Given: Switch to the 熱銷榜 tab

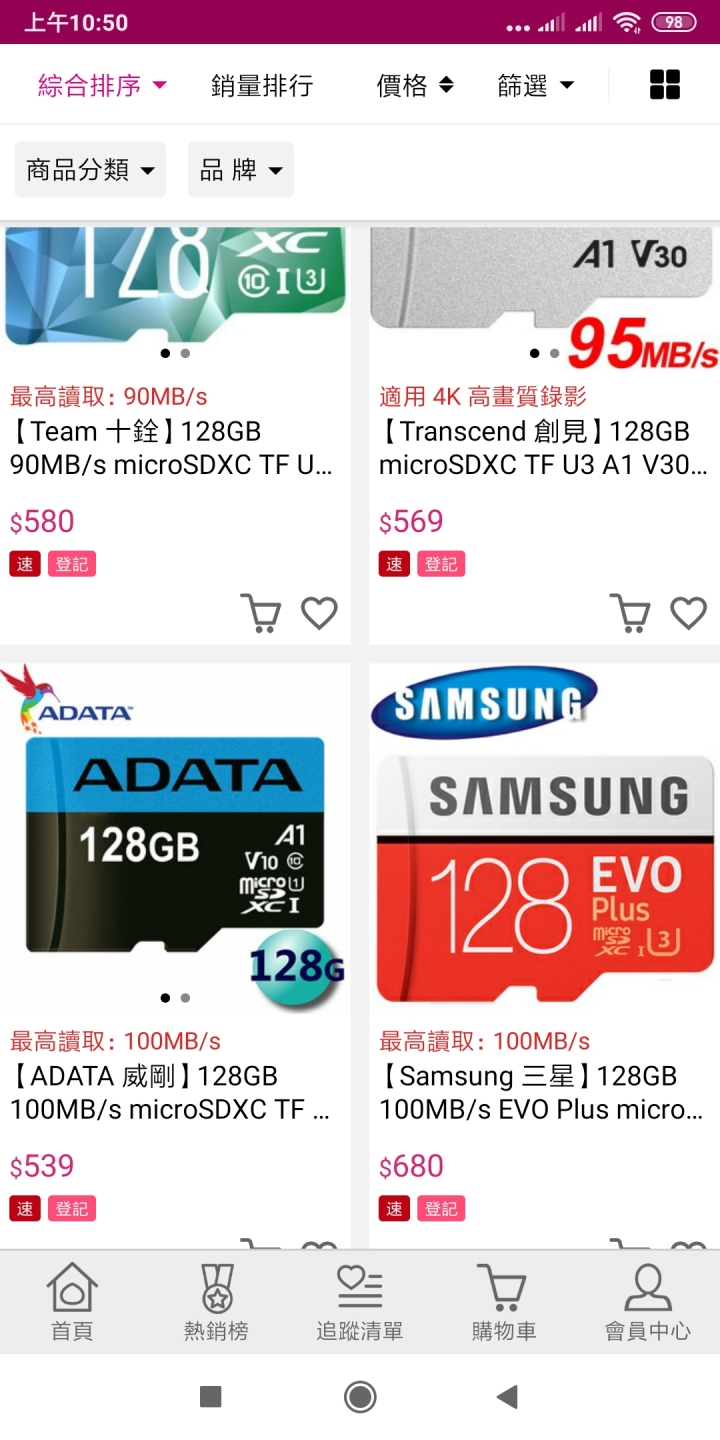Looking at the screenshot, I should point(216,1301).
